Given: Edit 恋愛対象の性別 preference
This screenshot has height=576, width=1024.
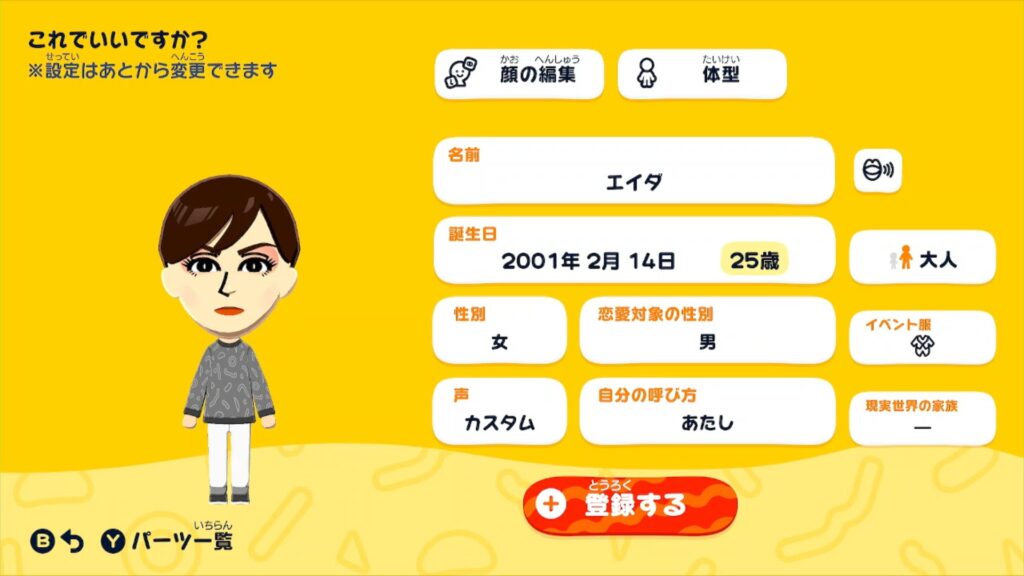Looking at the screenshot, I should click(707, 330).
